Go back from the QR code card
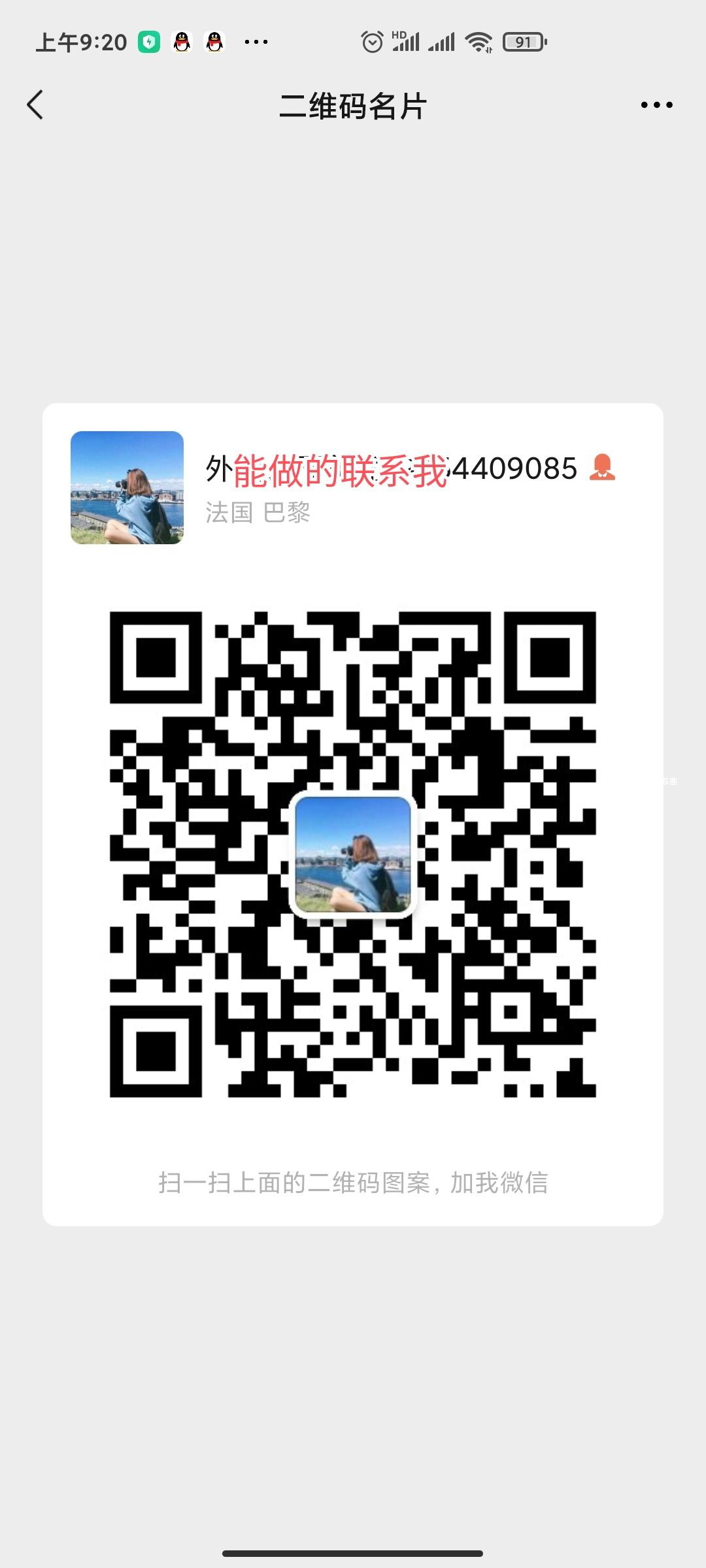The width and height of the screenshot is (706, 1568). pos(35,105)
